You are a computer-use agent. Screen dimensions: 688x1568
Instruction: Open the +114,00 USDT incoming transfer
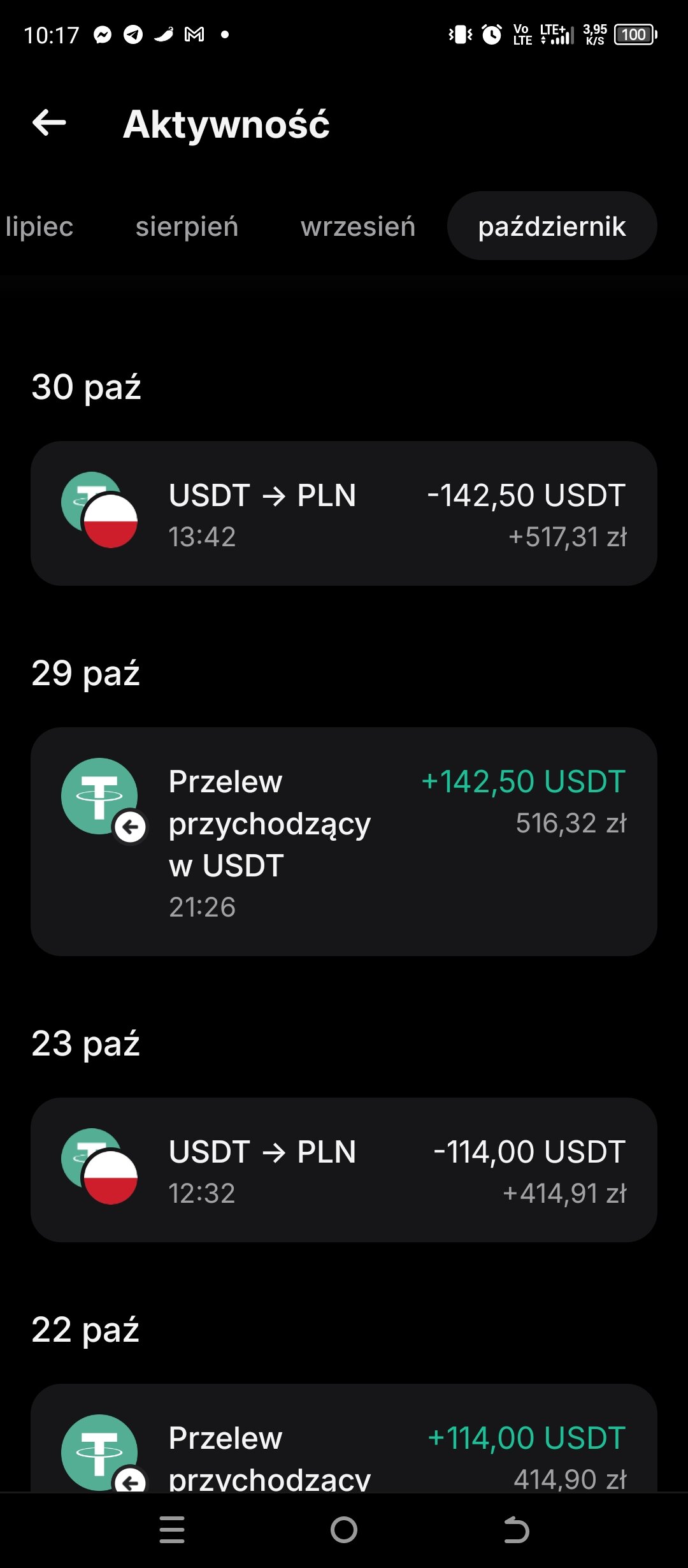pyautogui.click(x=344, y=1447)
